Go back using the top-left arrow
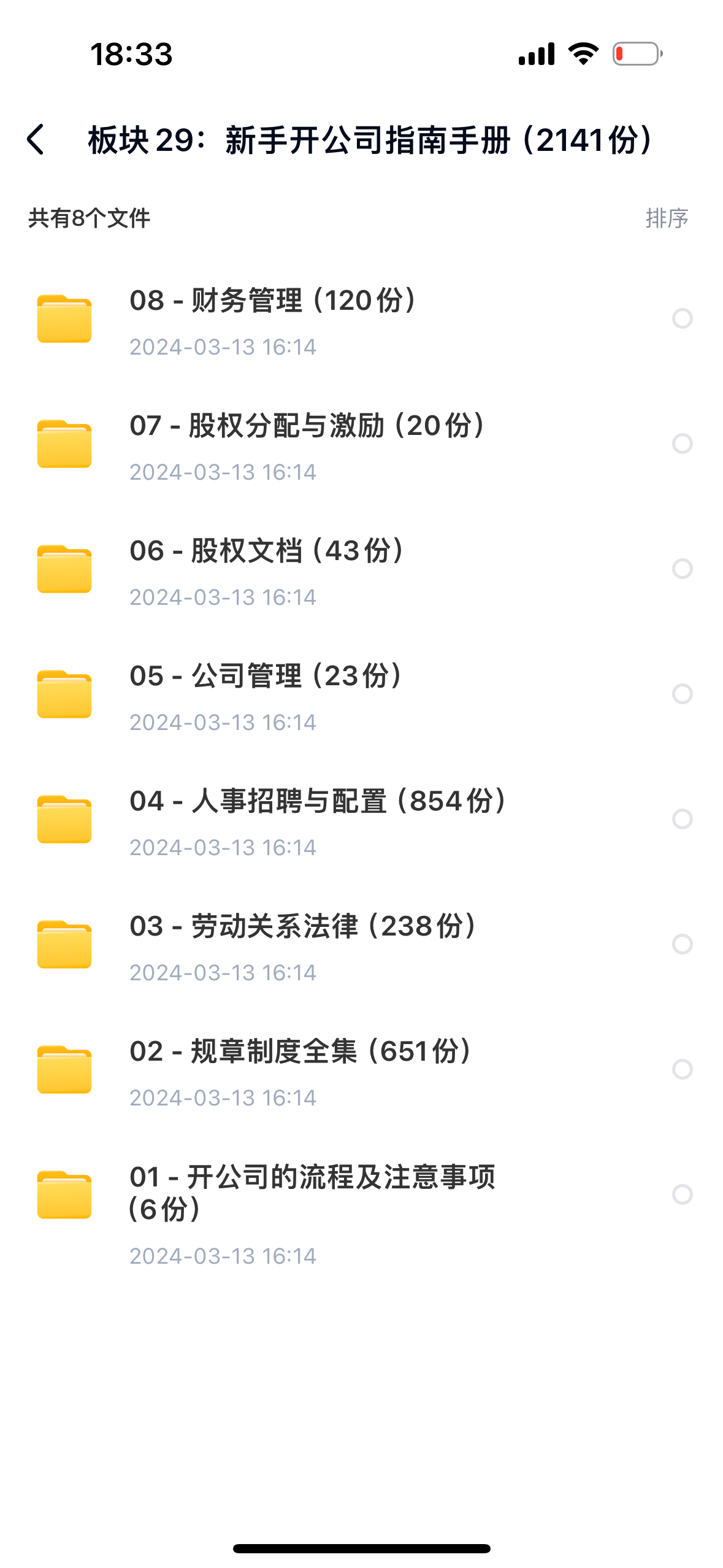Image resolution: width=723 pixels, height=1568 pixels. coord(36,139)
